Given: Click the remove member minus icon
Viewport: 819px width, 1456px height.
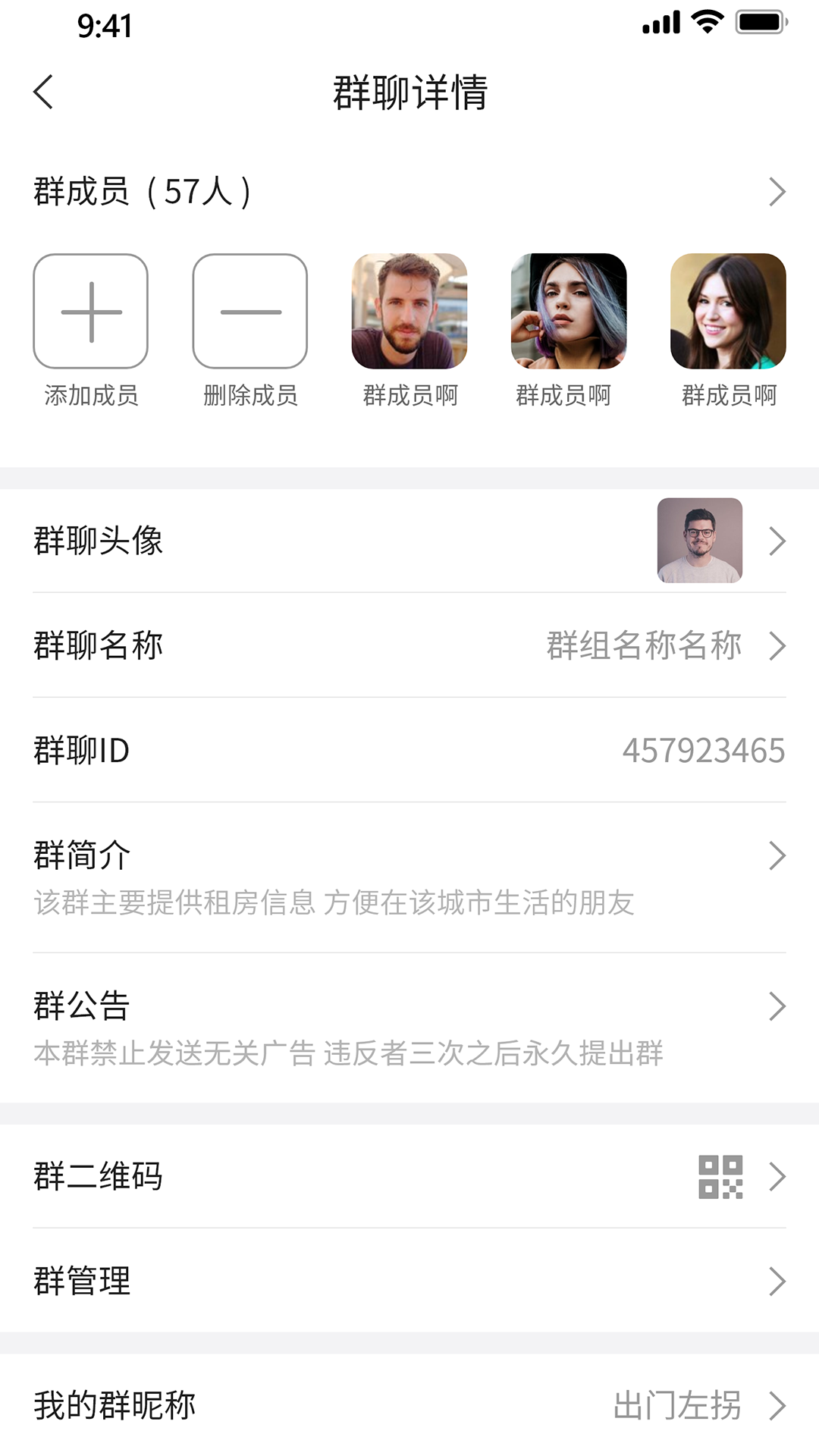Looking at the screenshot, I should tap(250, 311).
